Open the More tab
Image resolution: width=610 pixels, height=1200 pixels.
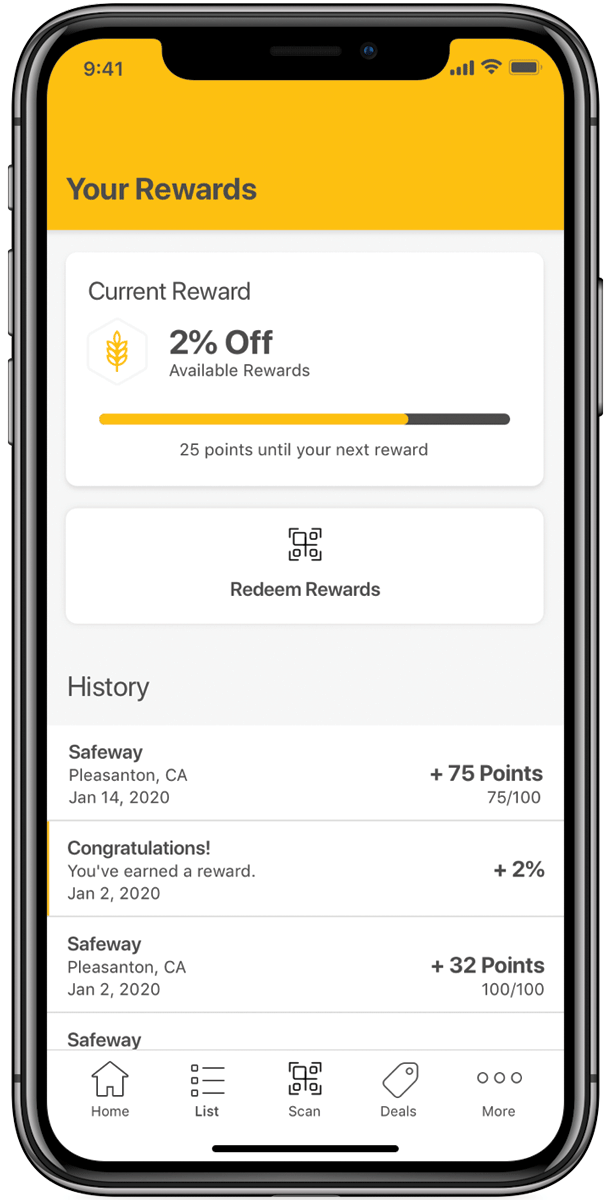point(499,1090)
